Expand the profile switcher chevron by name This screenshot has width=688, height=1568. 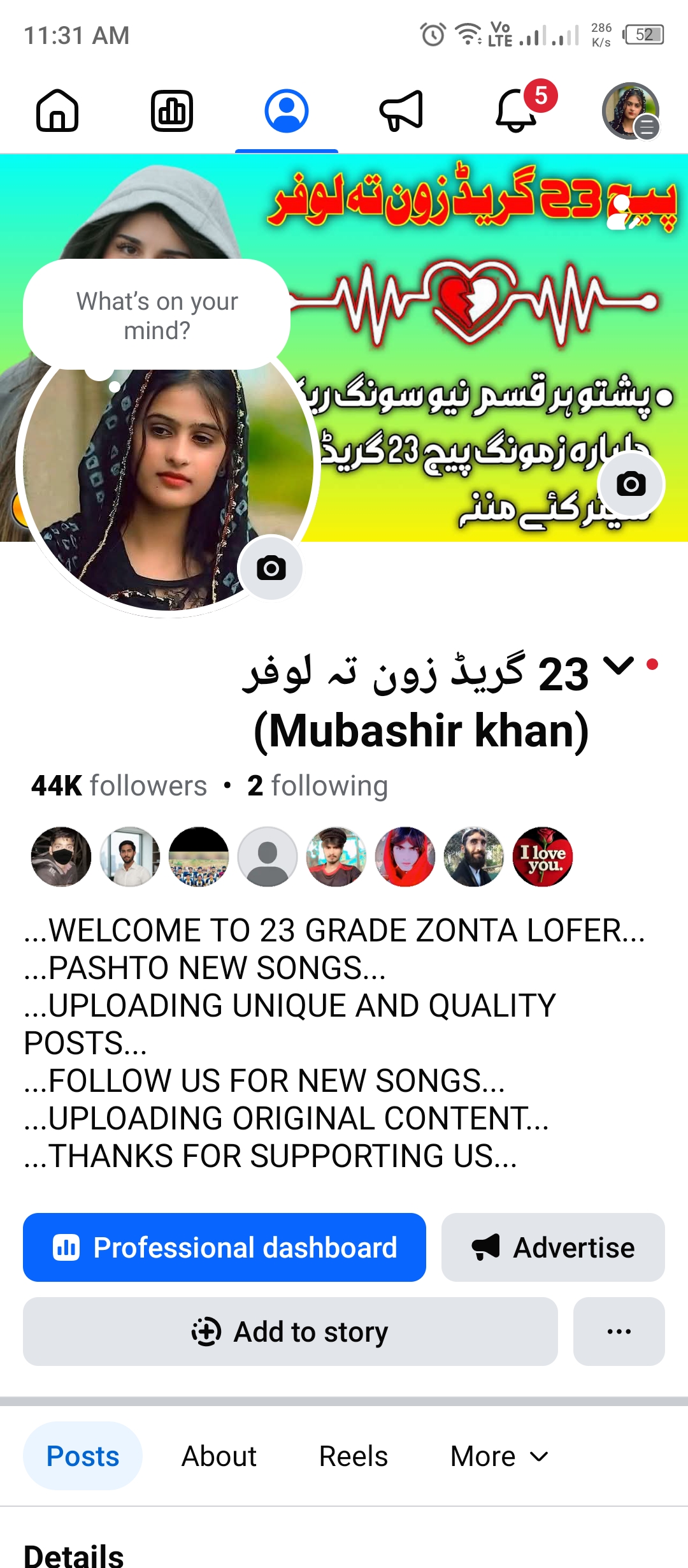619,666
